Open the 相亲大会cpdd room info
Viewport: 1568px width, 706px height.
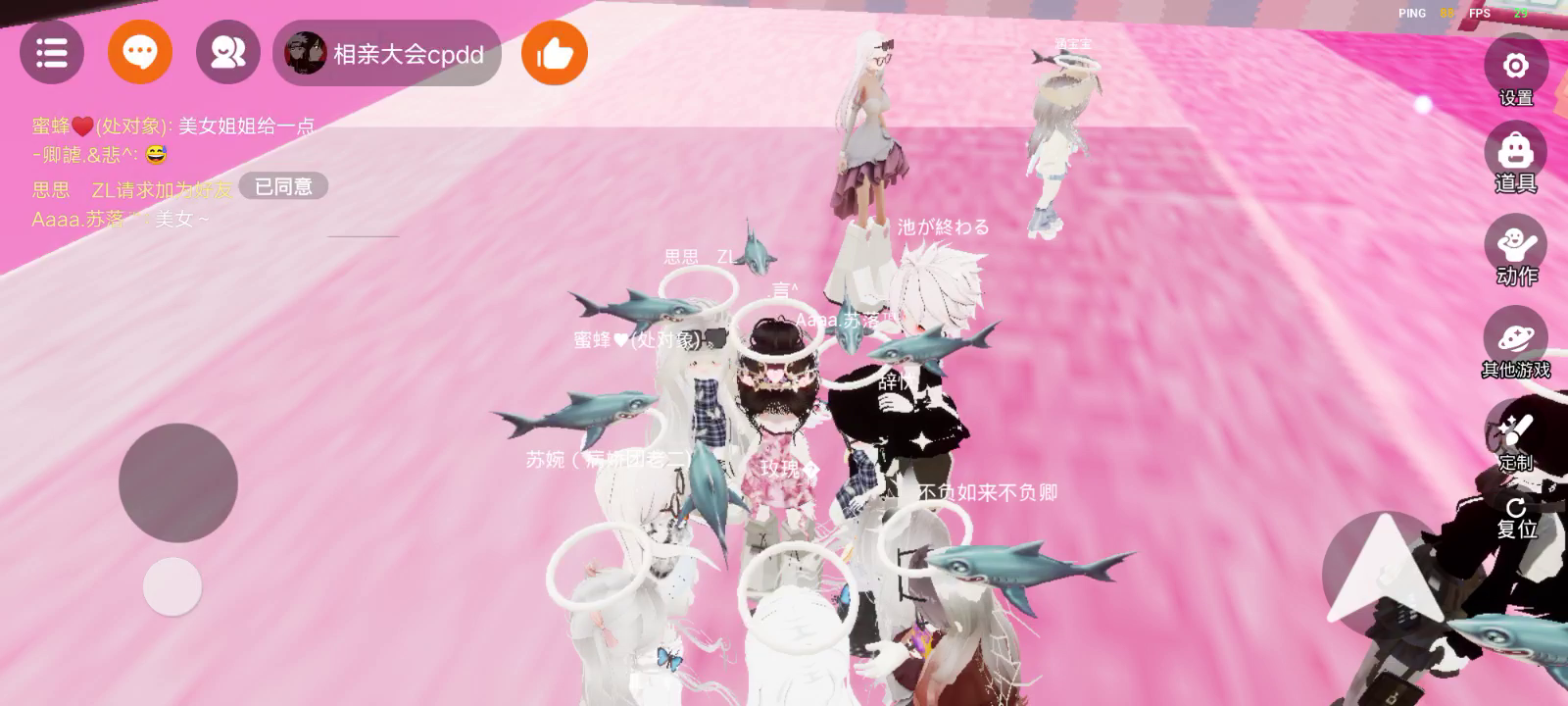pyautogui.click(x=387, y=53)
